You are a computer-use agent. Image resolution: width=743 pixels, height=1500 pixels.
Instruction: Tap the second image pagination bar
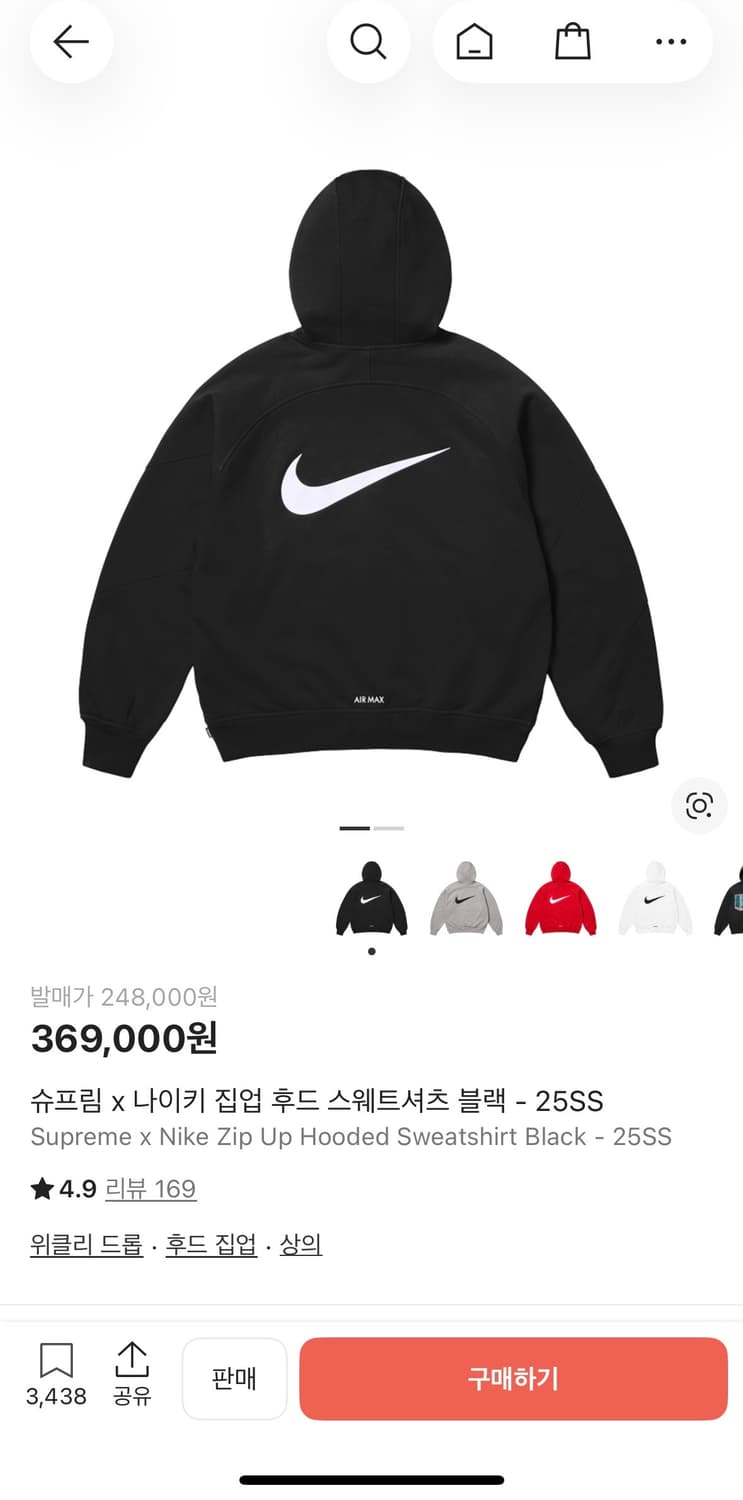point(389,829)
